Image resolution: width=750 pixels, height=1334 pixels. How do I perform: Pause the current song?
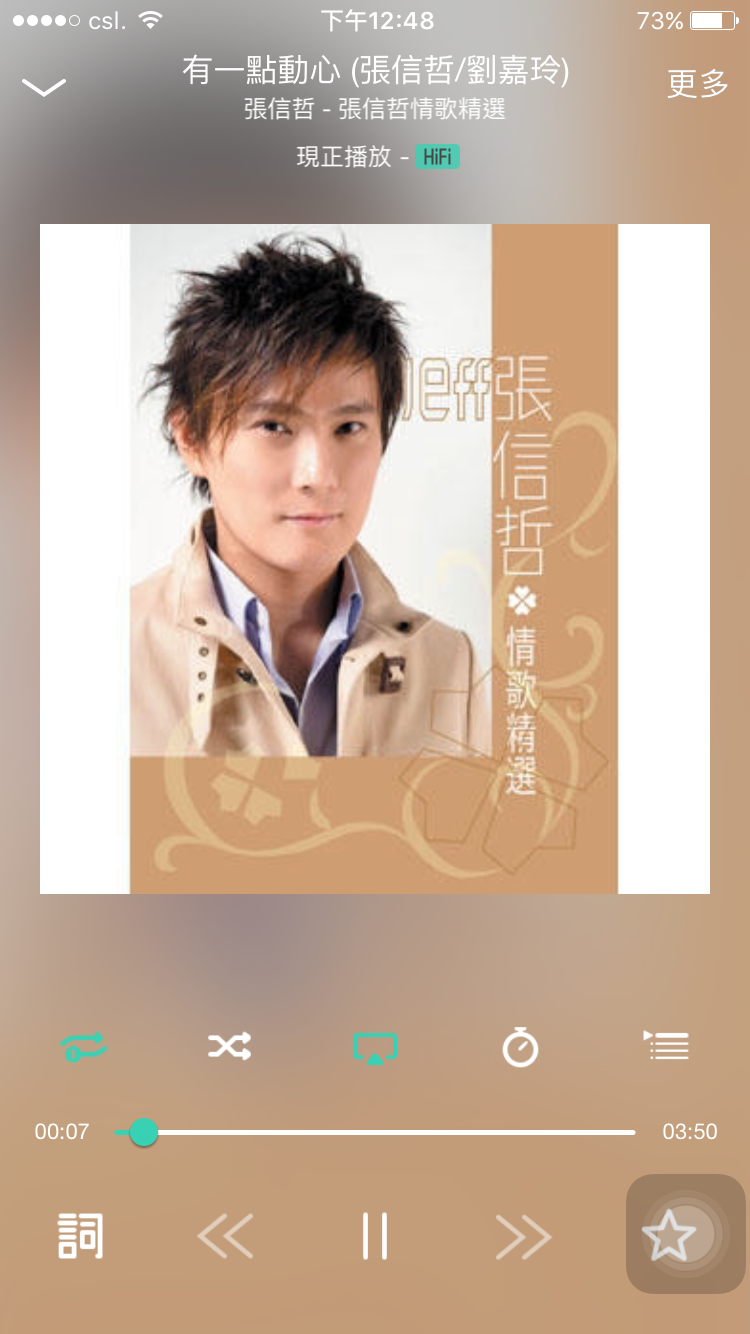coord(375,1238)
